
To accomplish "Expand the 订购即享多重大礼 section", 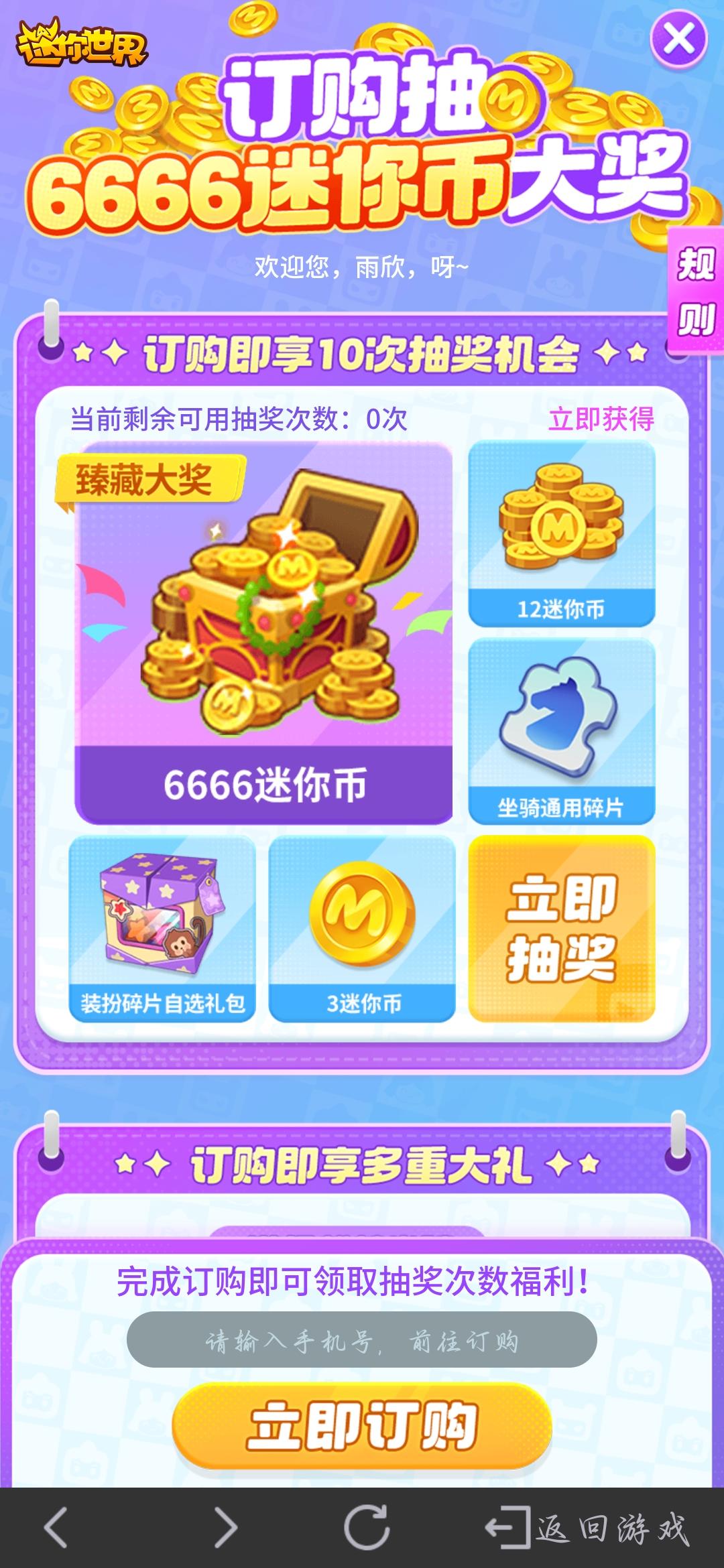I will [362, 1166].
